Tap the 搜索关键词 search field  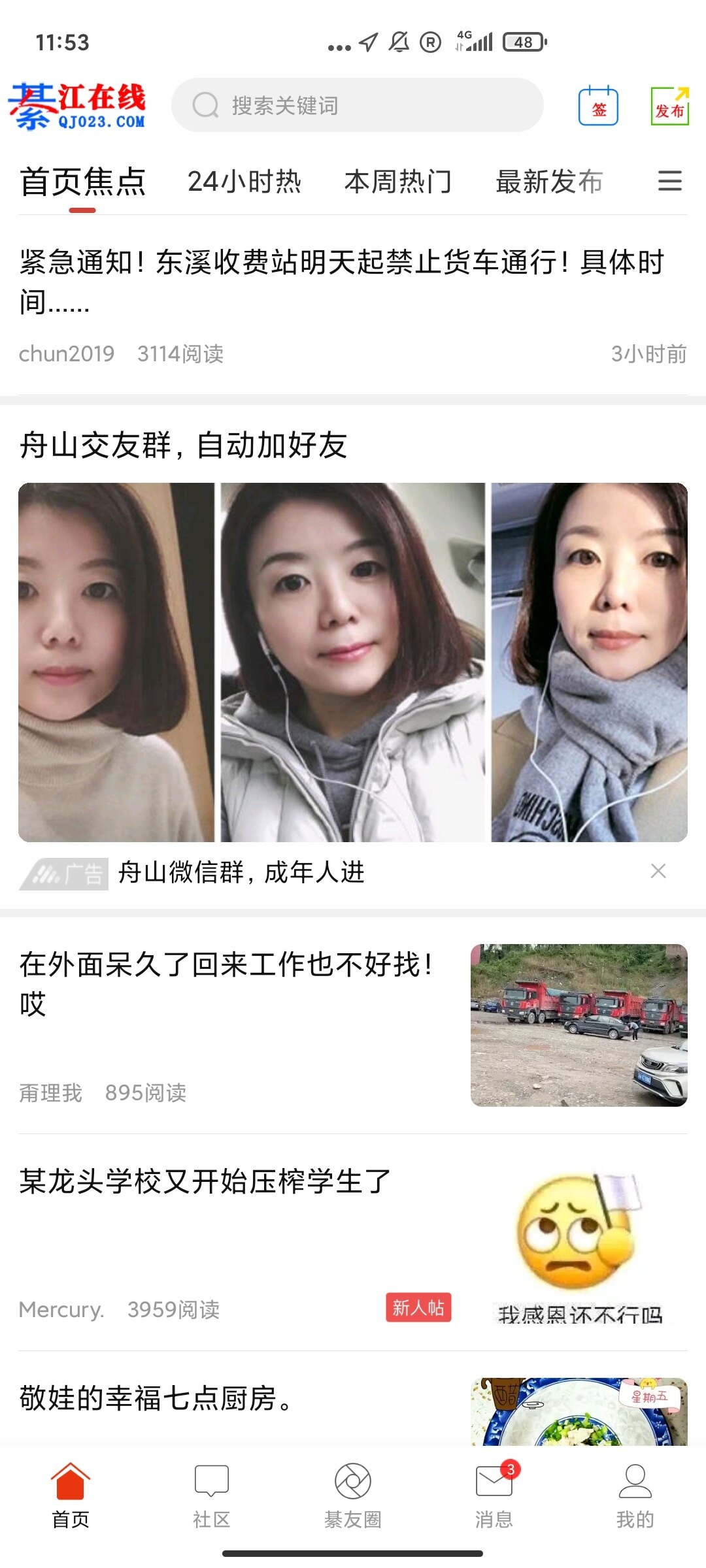pos(357,105)
